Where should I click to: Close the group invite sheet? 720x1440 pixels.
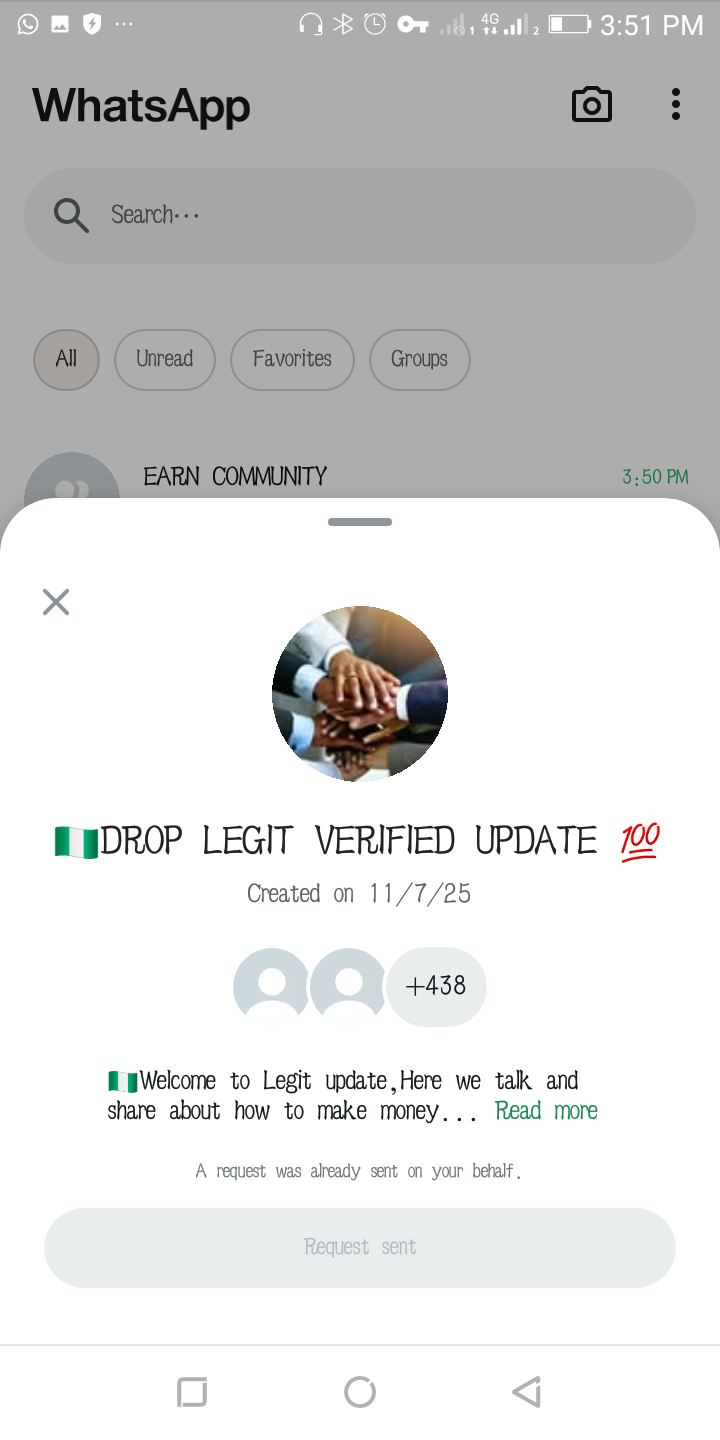[x=56, y=602]
